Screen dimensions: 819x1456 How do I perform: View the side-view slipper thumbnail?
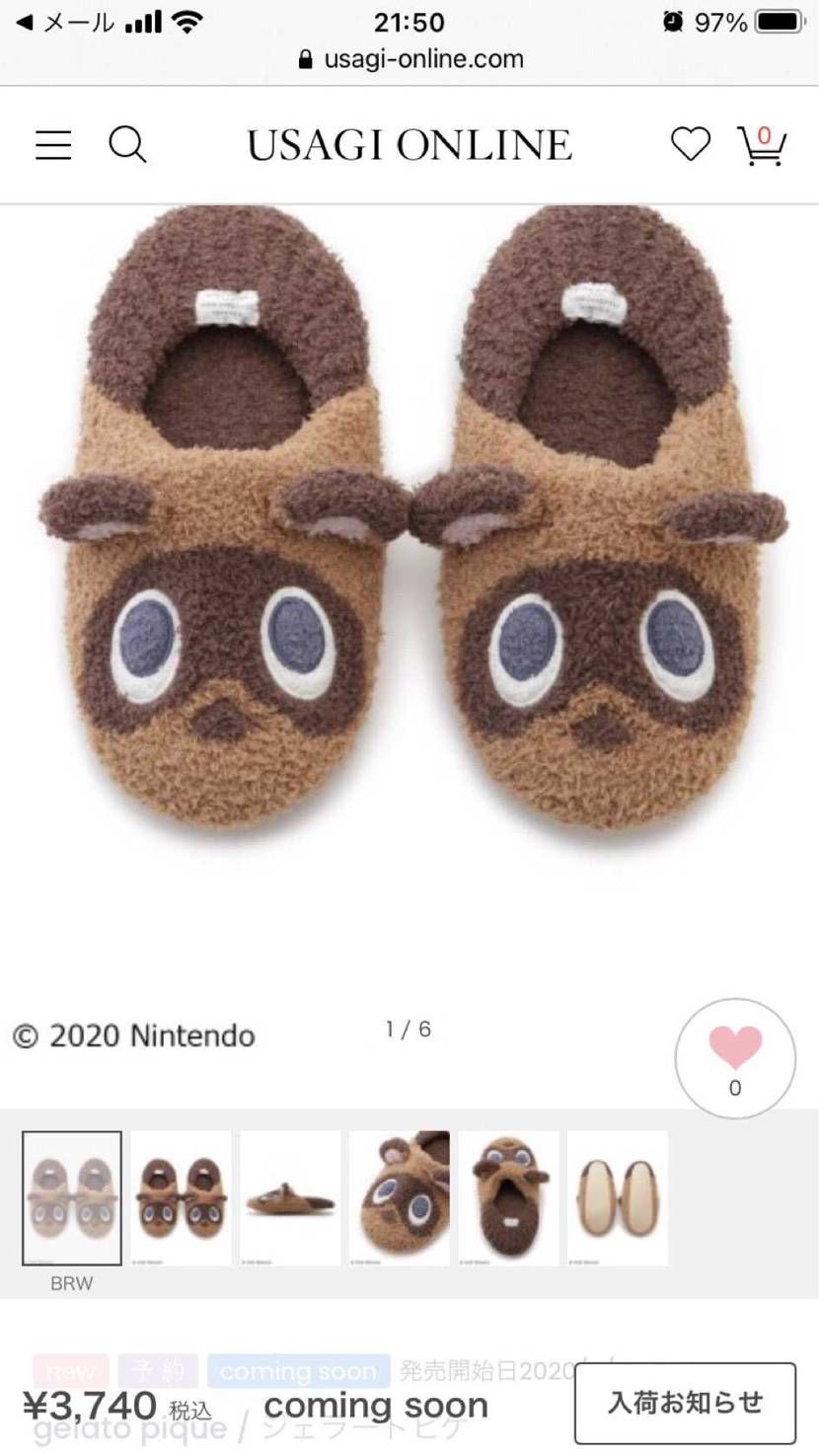click(x=290, y=1198)
